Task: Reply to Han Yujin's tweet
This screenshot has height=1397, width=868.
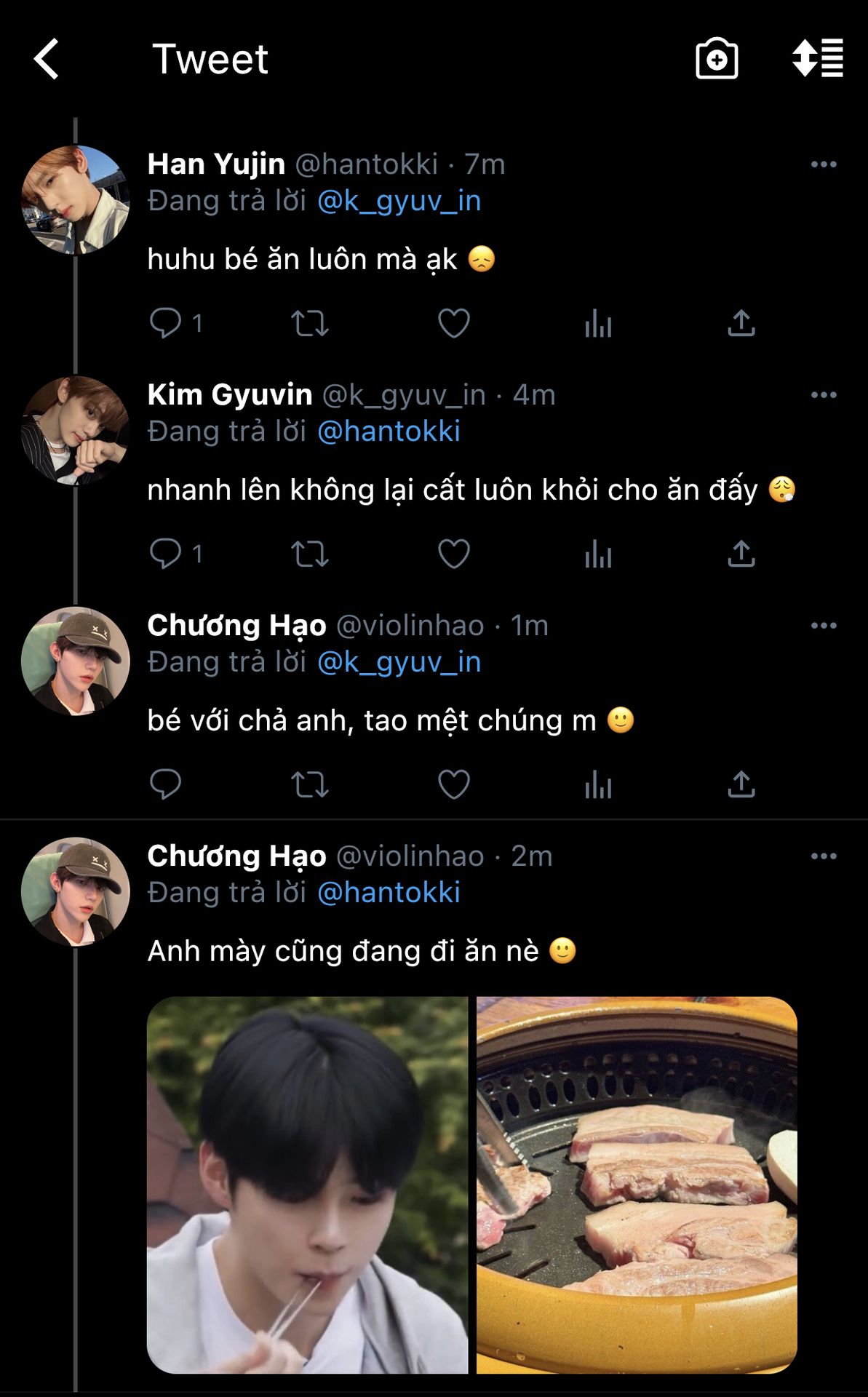Action: [x=166, y=323]
